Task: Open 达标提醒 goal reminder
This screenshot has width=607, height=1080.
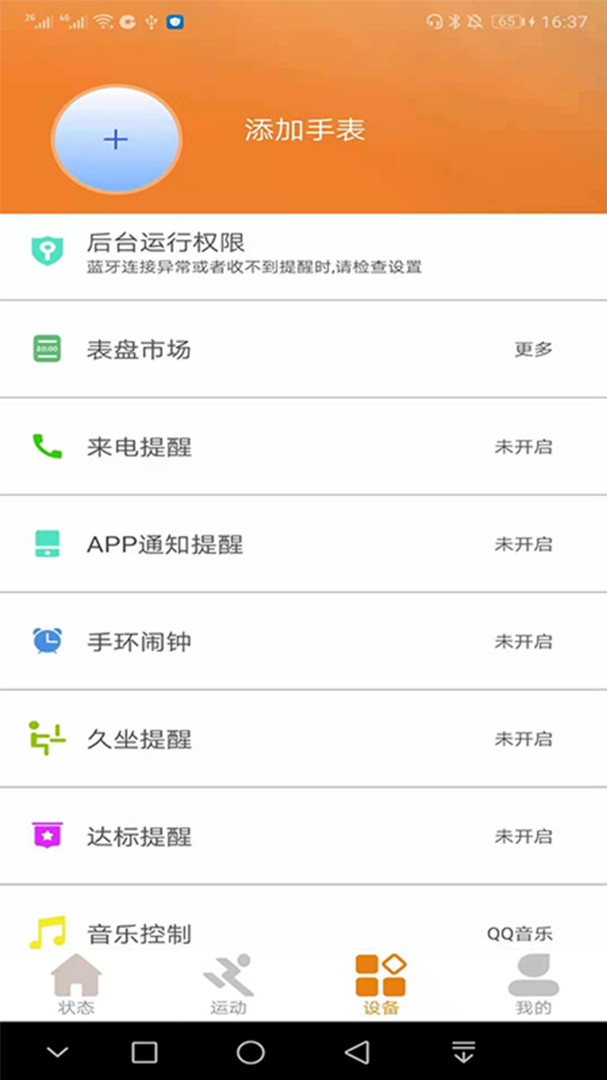Action: (x=303, y=836)
